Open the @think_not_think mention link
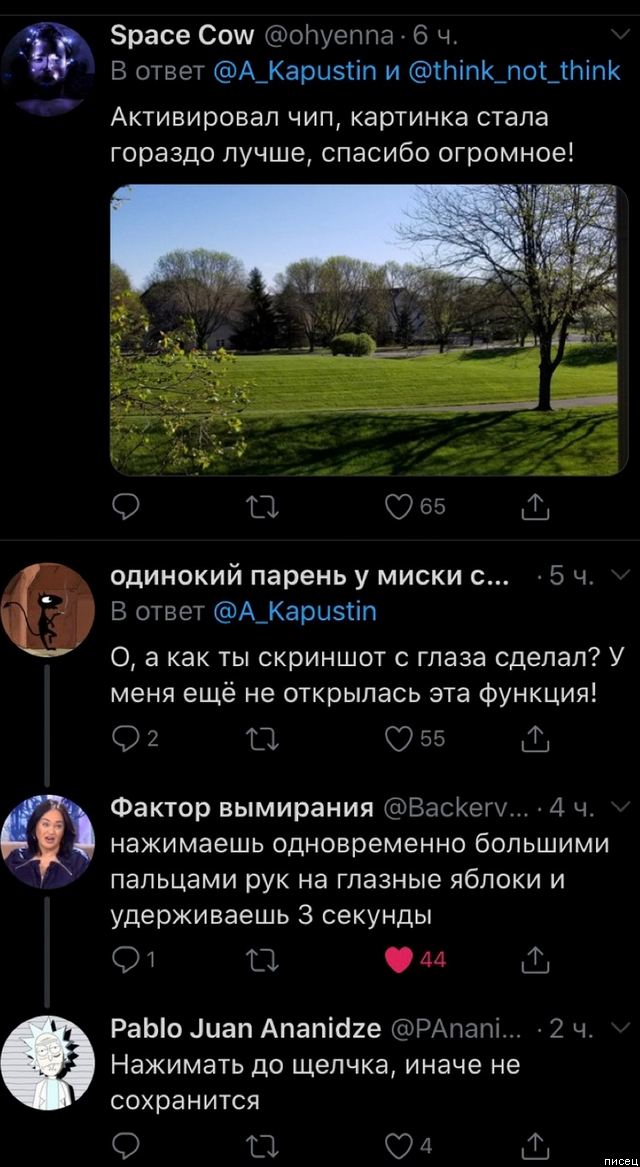This screenshot has width=640, height=1167. [516, 72]
